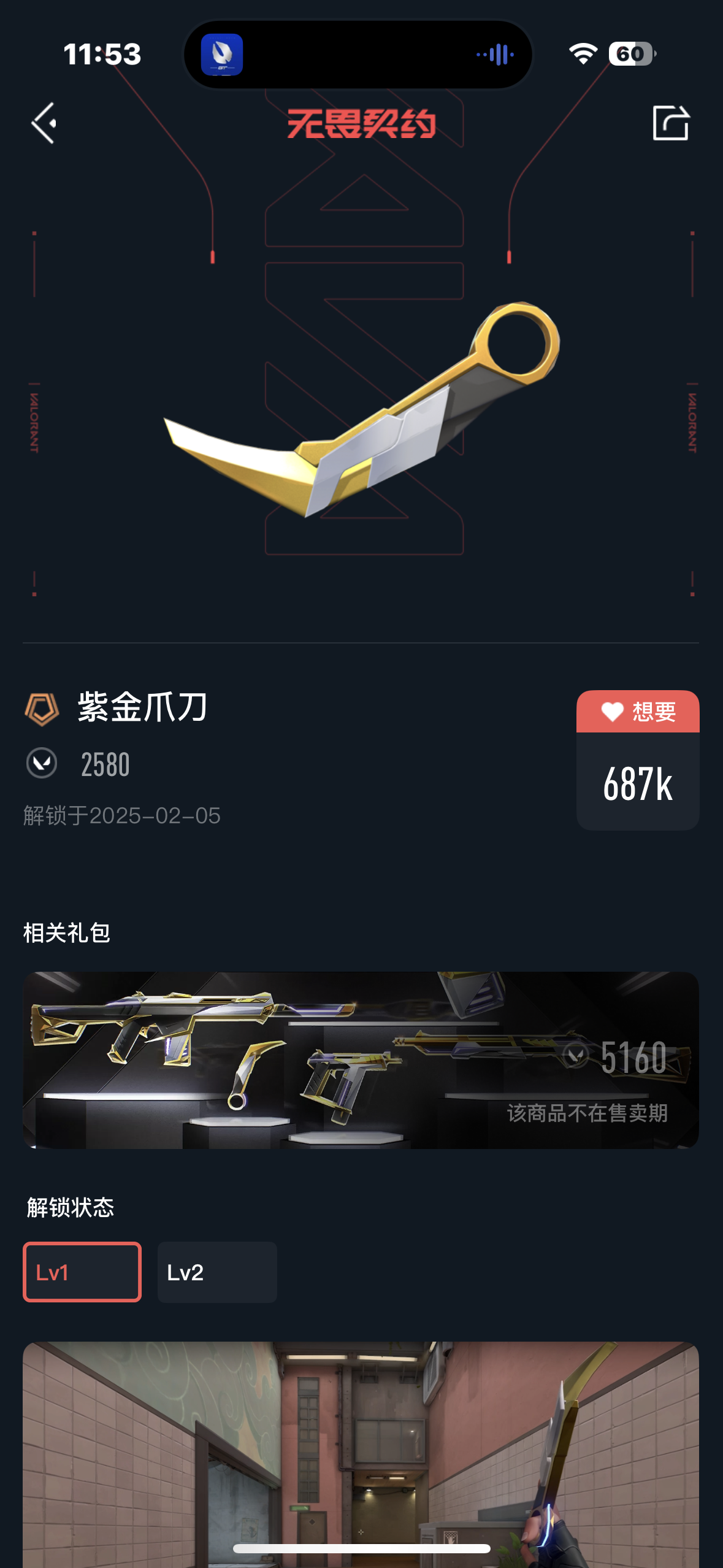Switch to the Lv2 unlock level

217,1272
